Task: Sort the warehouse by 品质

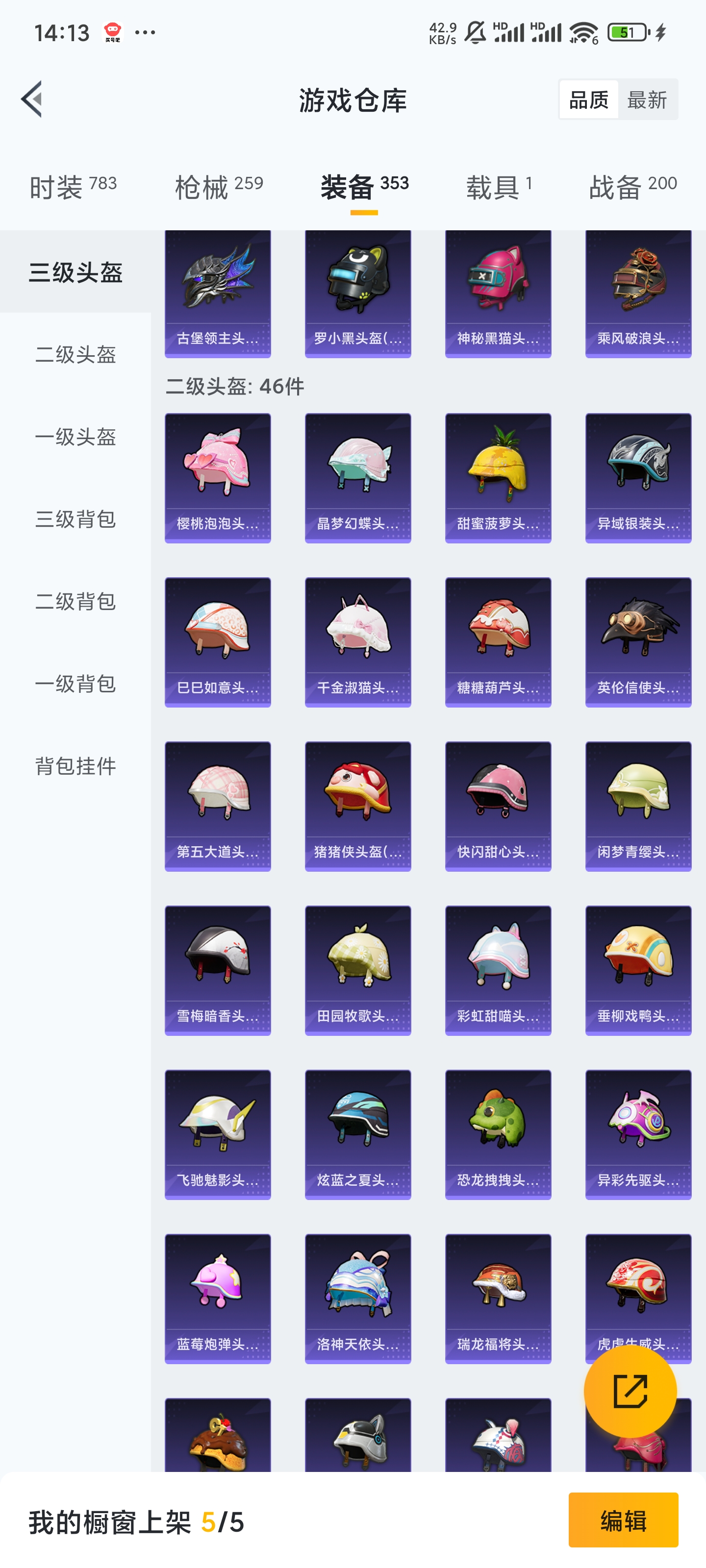Action: pos(588,99)
